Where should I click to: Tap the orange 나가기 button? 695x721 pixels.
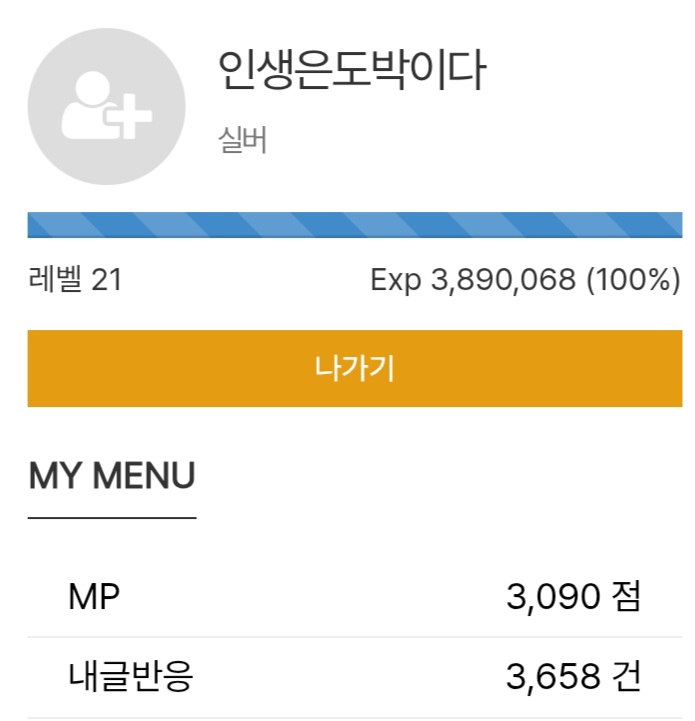point(354,368)
